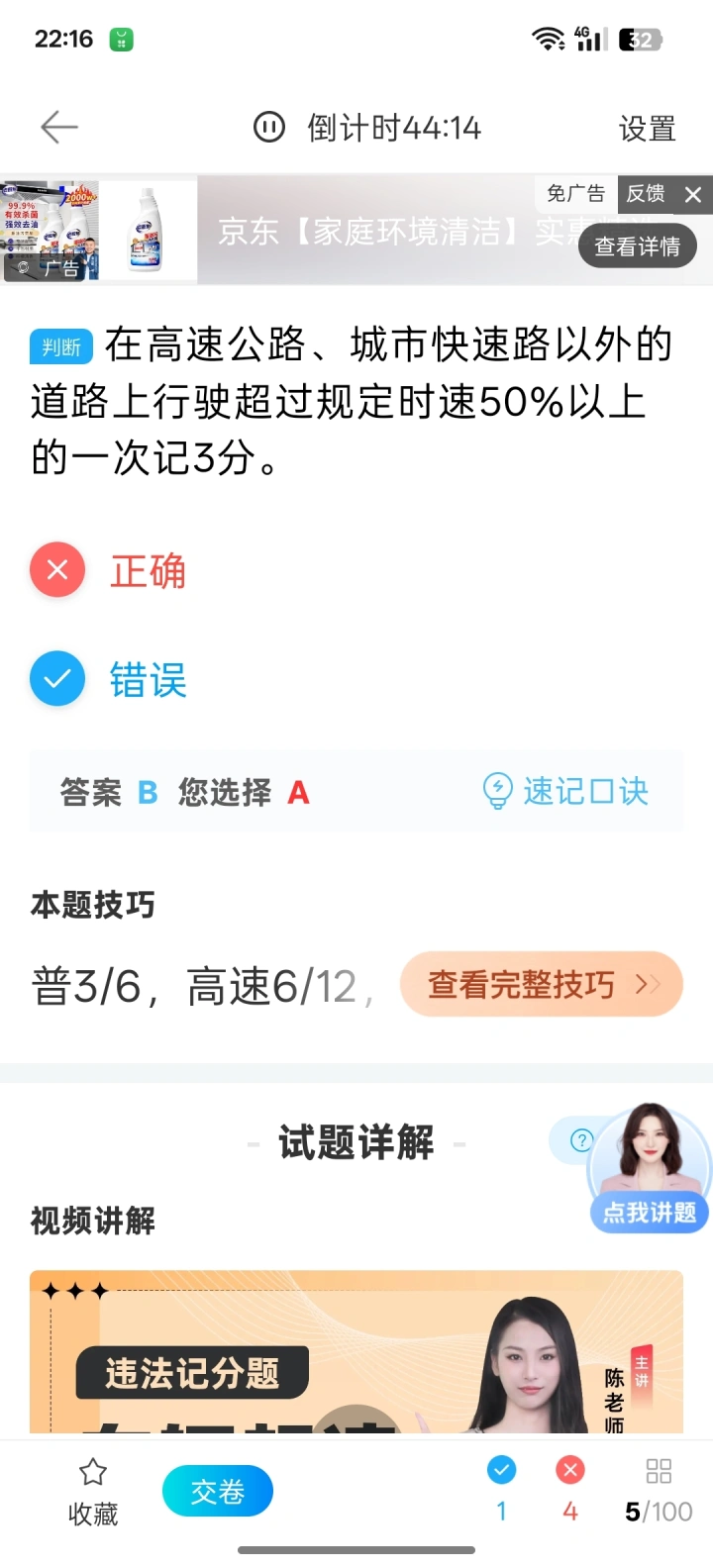The image size is (713, 1568).
Task: Send ad 反馈 feedback
Action: coord(646,194)
